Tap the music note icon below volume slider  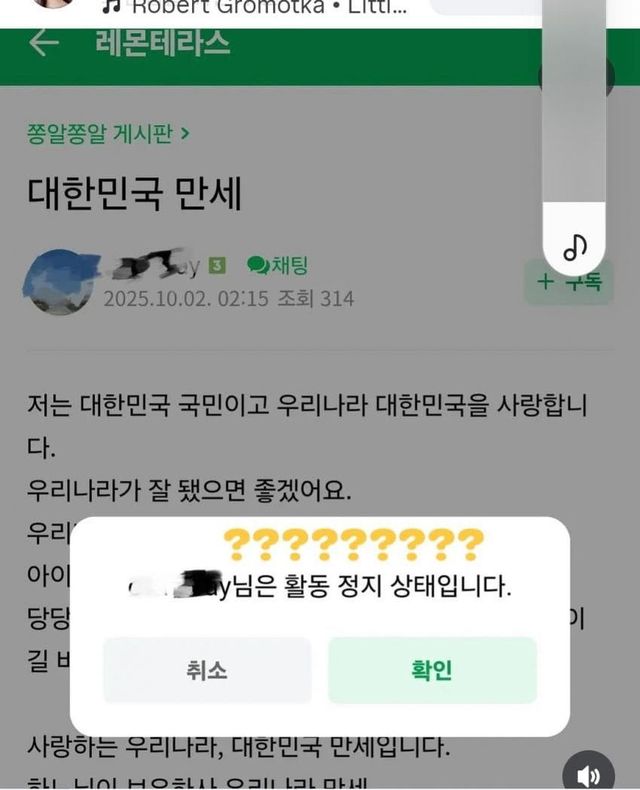(x=575, y=245)
